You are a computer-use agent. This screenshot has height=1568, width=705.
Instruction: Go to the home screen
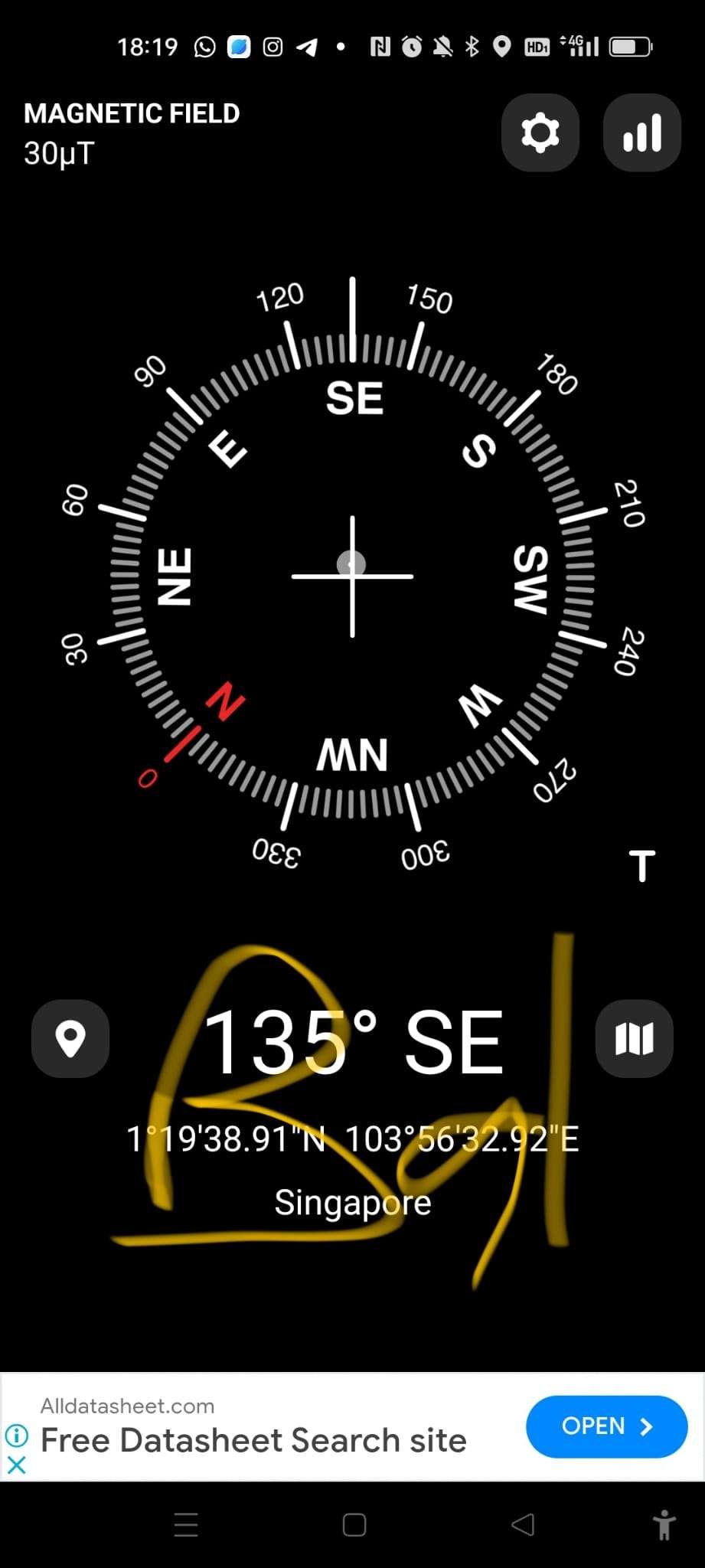[x=354, y=1525]
